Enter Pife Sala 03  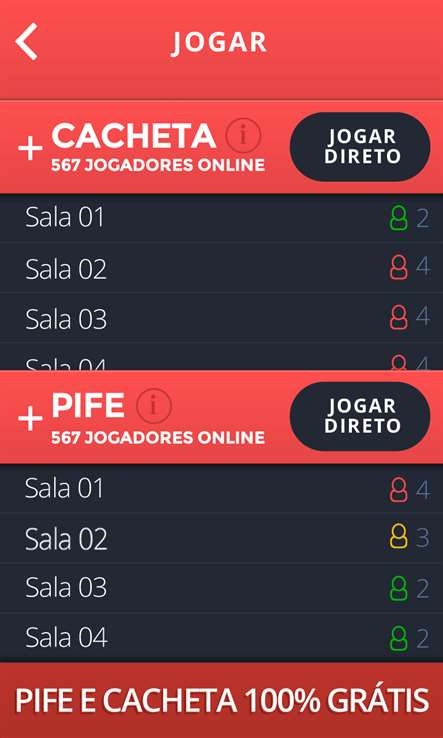[x=221, y=588]
